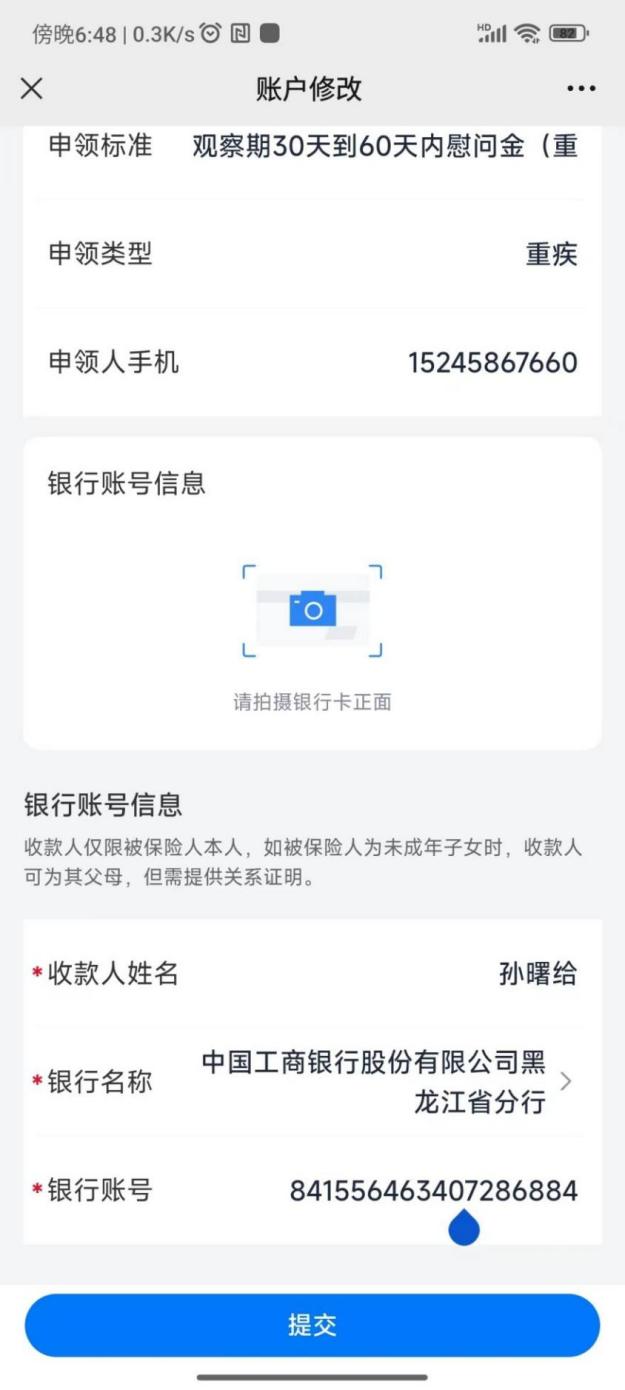The width and height of the screenshot is (625, 1390).
Task: Tap the camera to photograph bank card
Action: pyautogui.click(x=312, y=609)
